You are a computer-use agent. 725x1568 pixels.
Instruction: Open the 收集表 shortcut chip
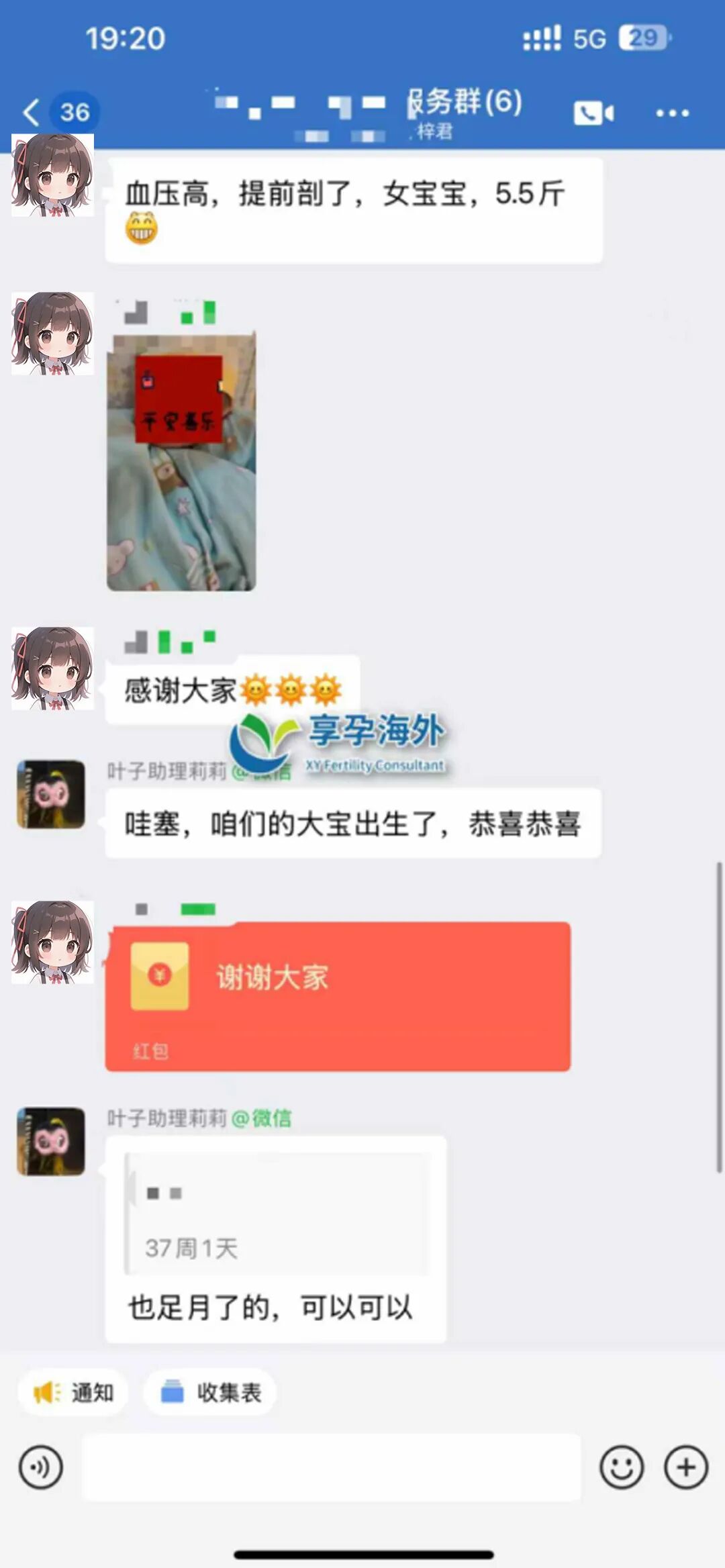click(x=211, y=1392)
